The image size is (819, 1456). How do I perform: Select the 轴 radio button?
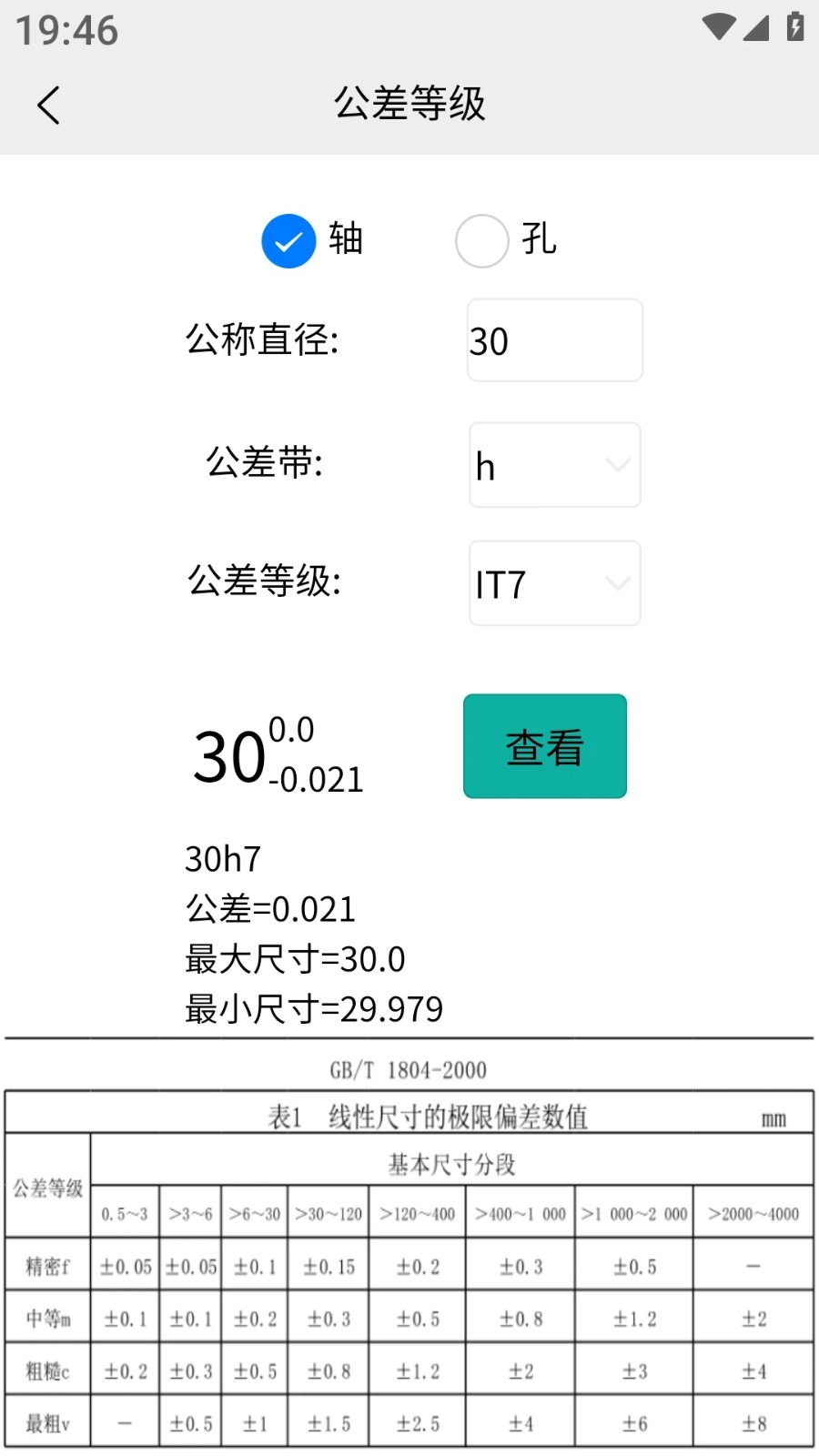pos(288,240)
